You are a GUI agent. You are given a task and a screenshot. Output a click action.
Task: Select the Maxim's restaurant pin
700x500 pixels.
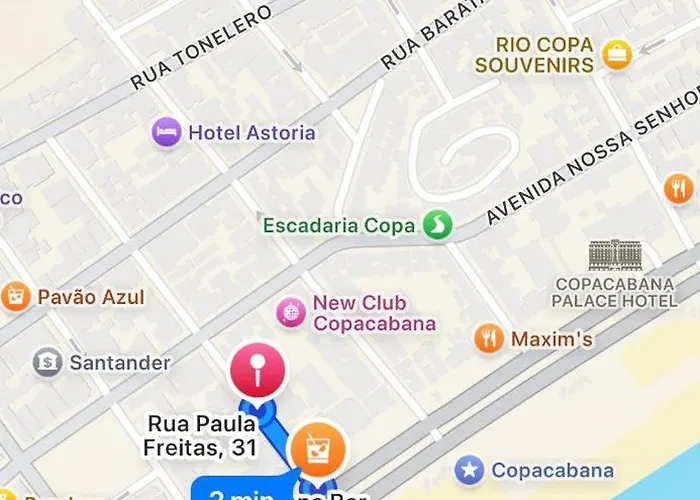click(489, 339)
